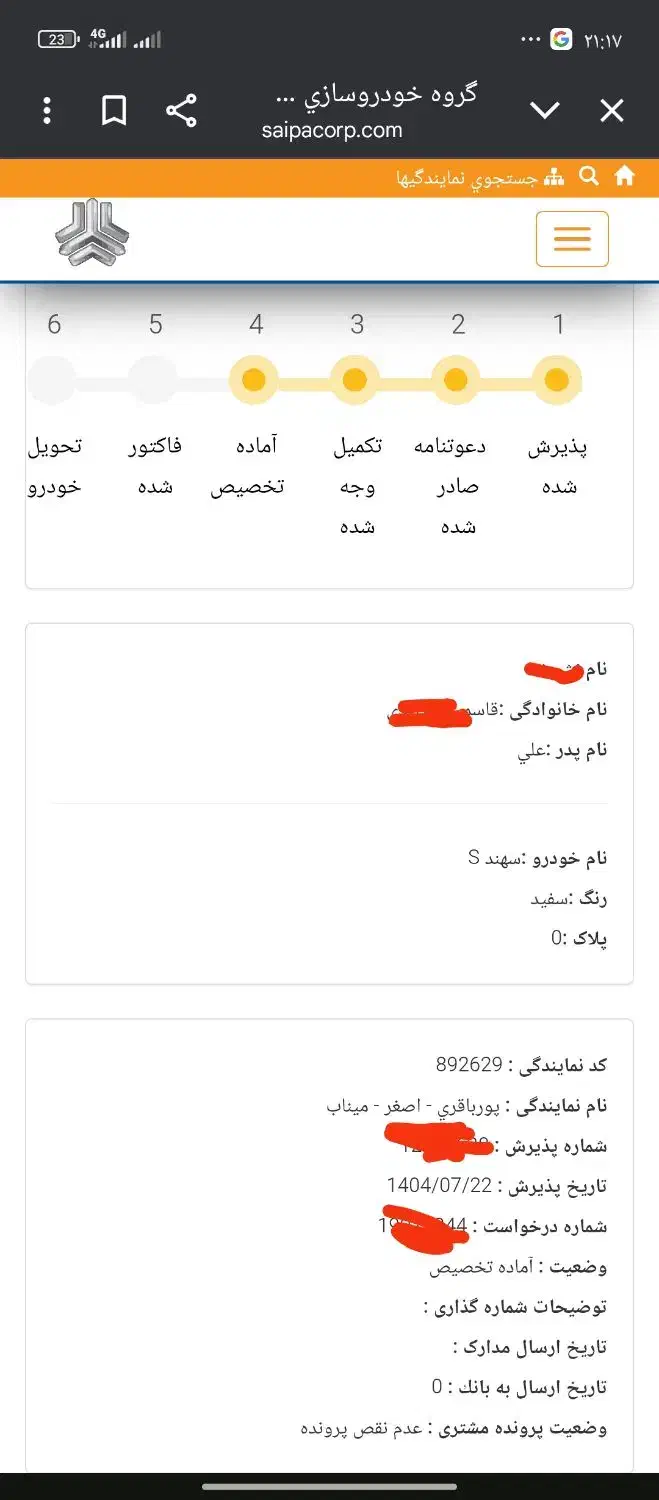The height and width of the screenshot is (1500, 659).
Task: Close the in-app browser tab
Action: pos(612,111)
